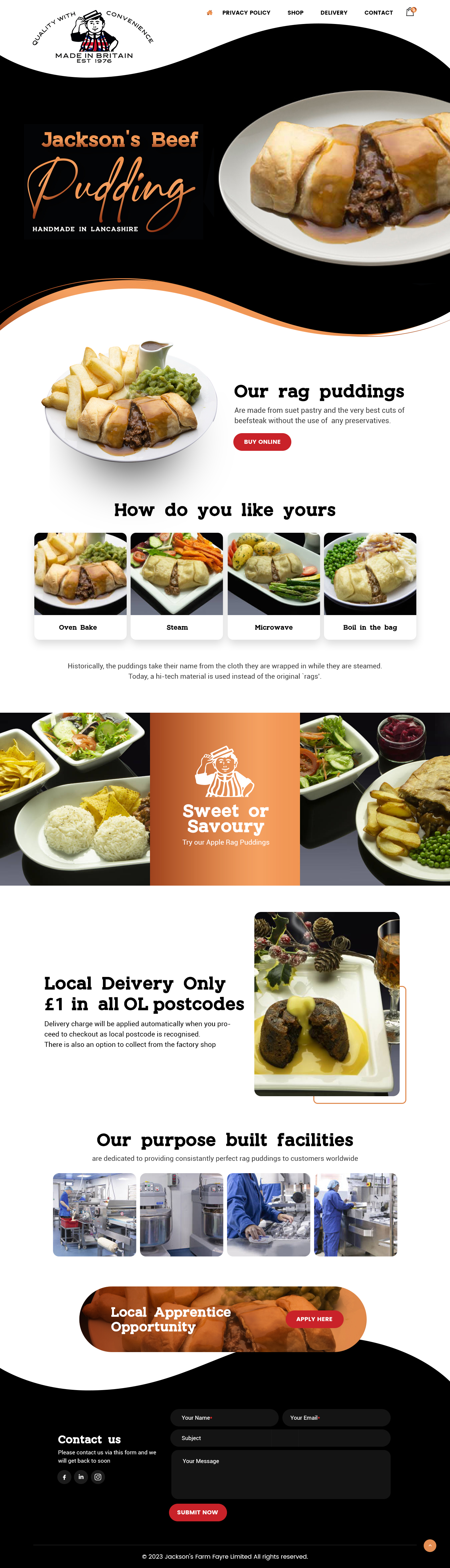The image size is (450, 1568).
Task: Go to the Shop page
Action: pyautogui.click(x=295, y=13)
